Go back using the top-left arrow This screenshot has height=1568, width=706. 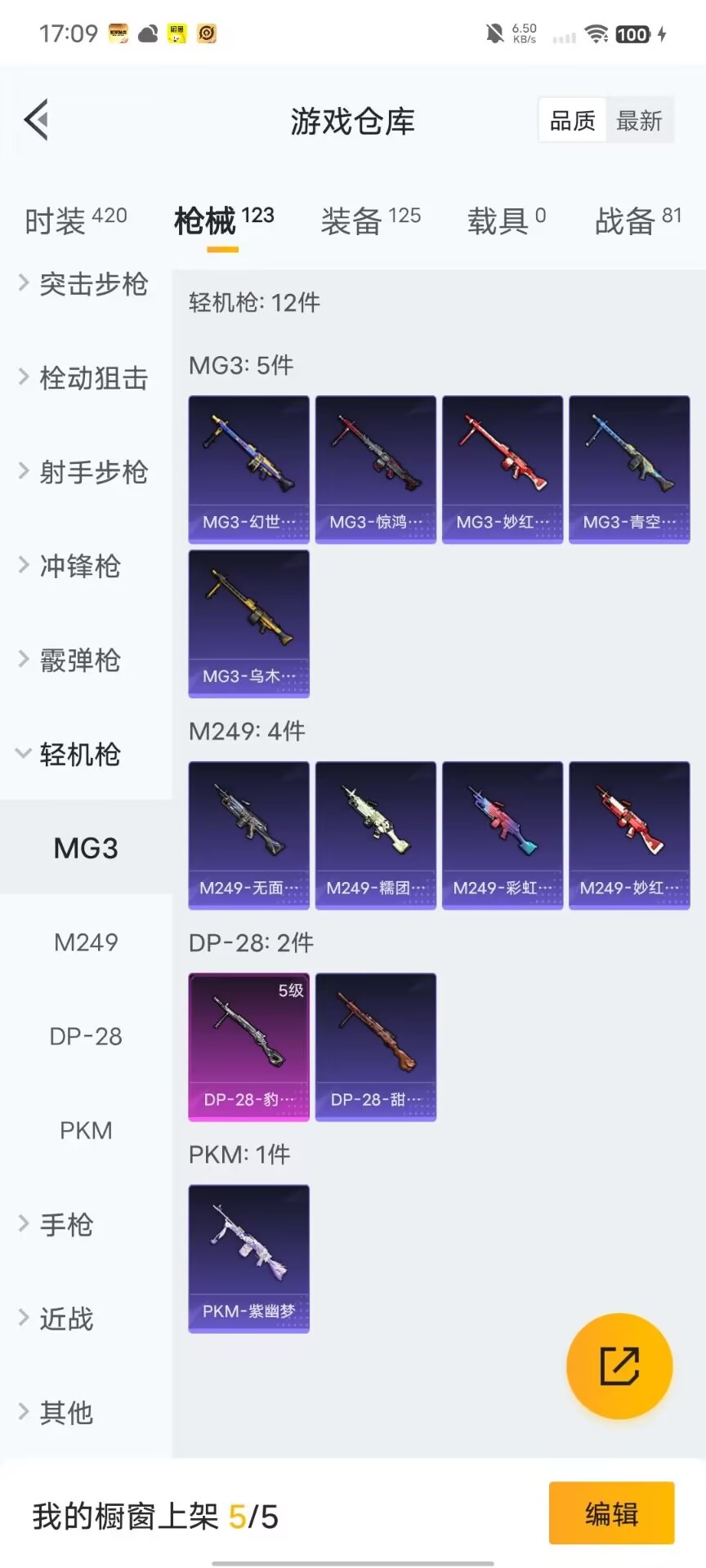click(x=38, y=120)
